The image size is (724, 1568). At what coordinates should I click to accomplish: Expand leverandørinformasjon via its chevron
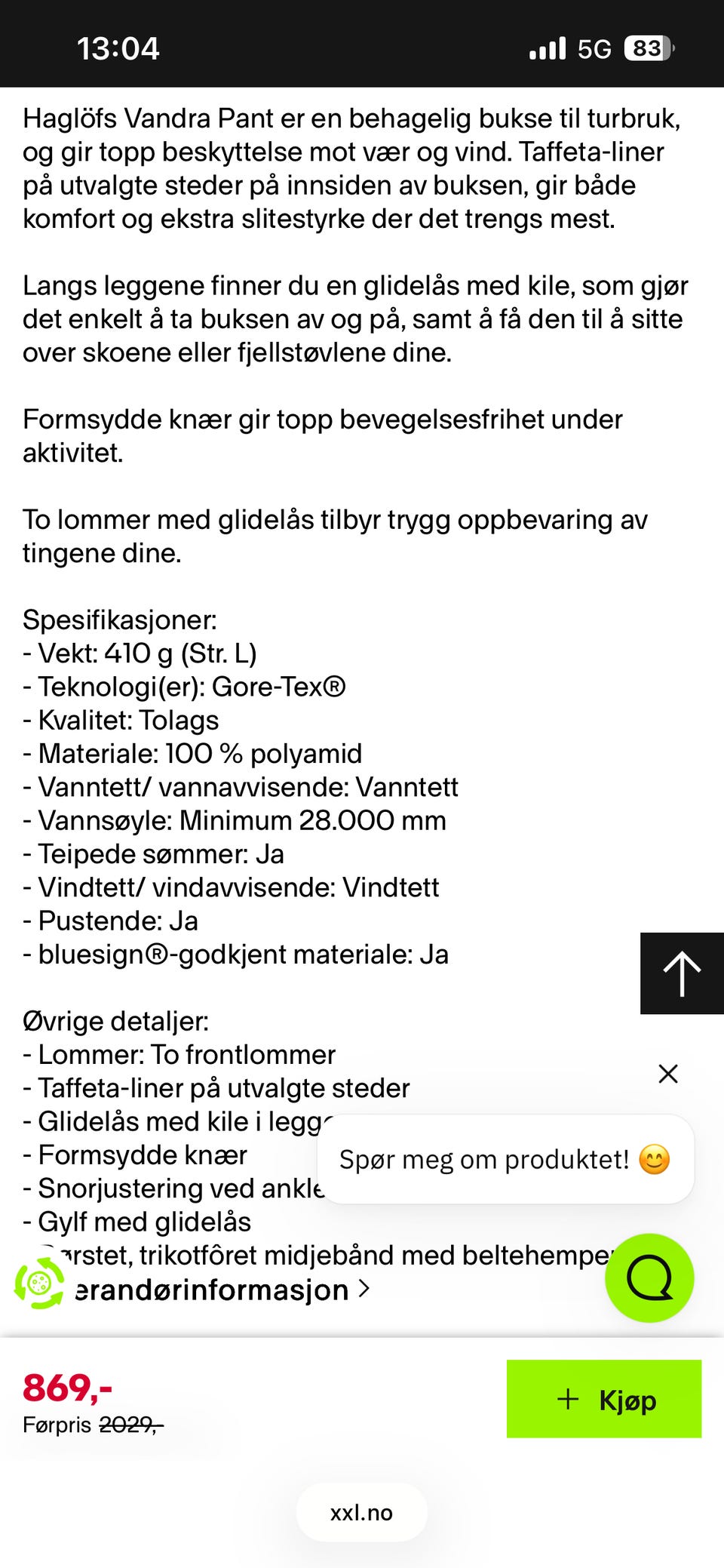pyautogui.click(x=365, y=1290)
